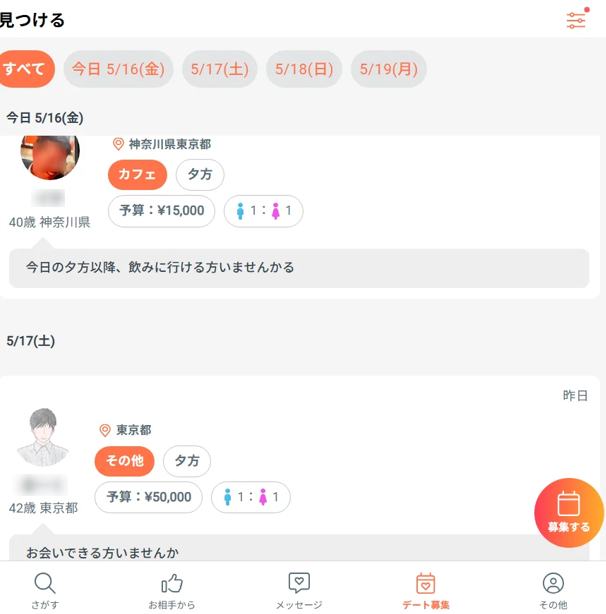Screen dimensions: 606x614
Task: Show dates for 5/18(日)
Action: 304,69
